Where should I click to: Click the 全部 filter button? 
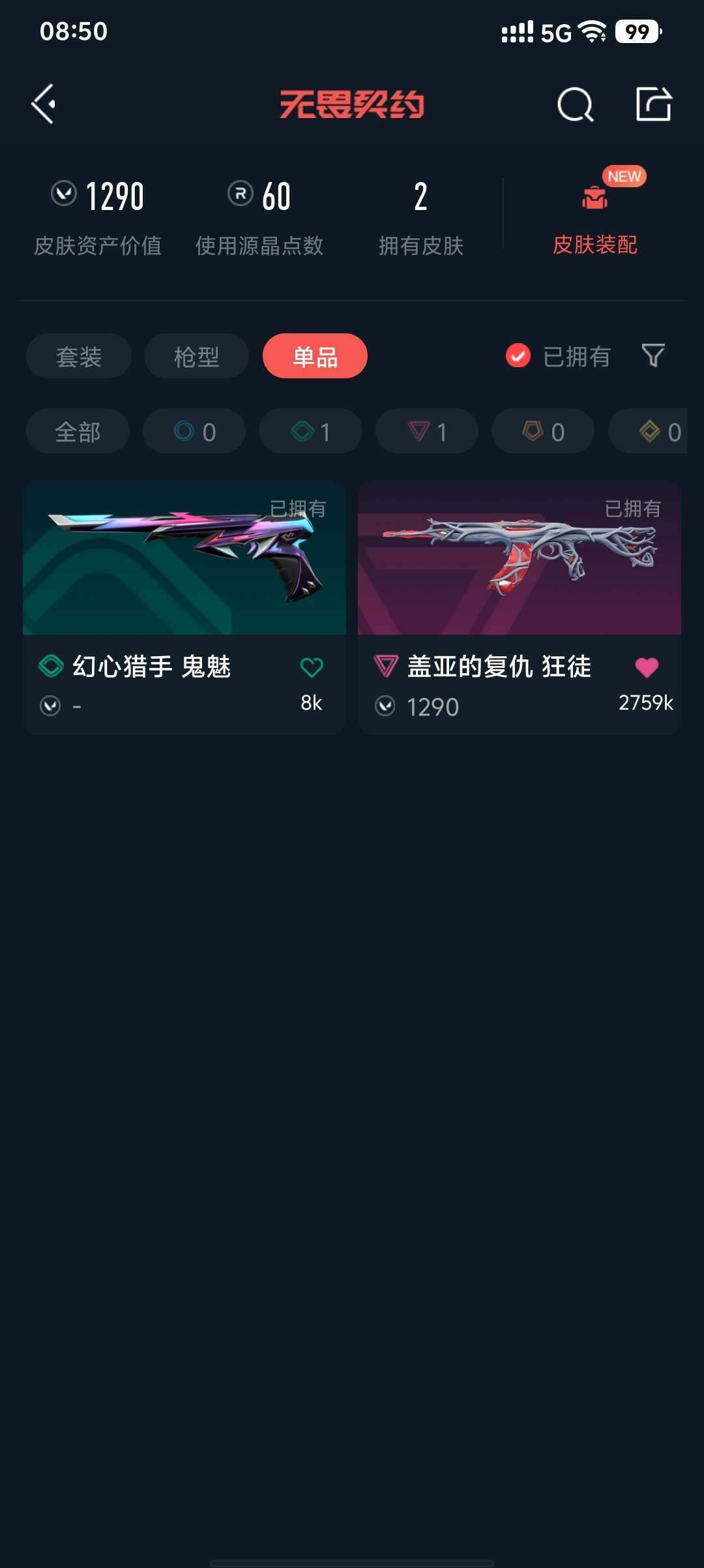pyautogui.click(x=77, y=430)
